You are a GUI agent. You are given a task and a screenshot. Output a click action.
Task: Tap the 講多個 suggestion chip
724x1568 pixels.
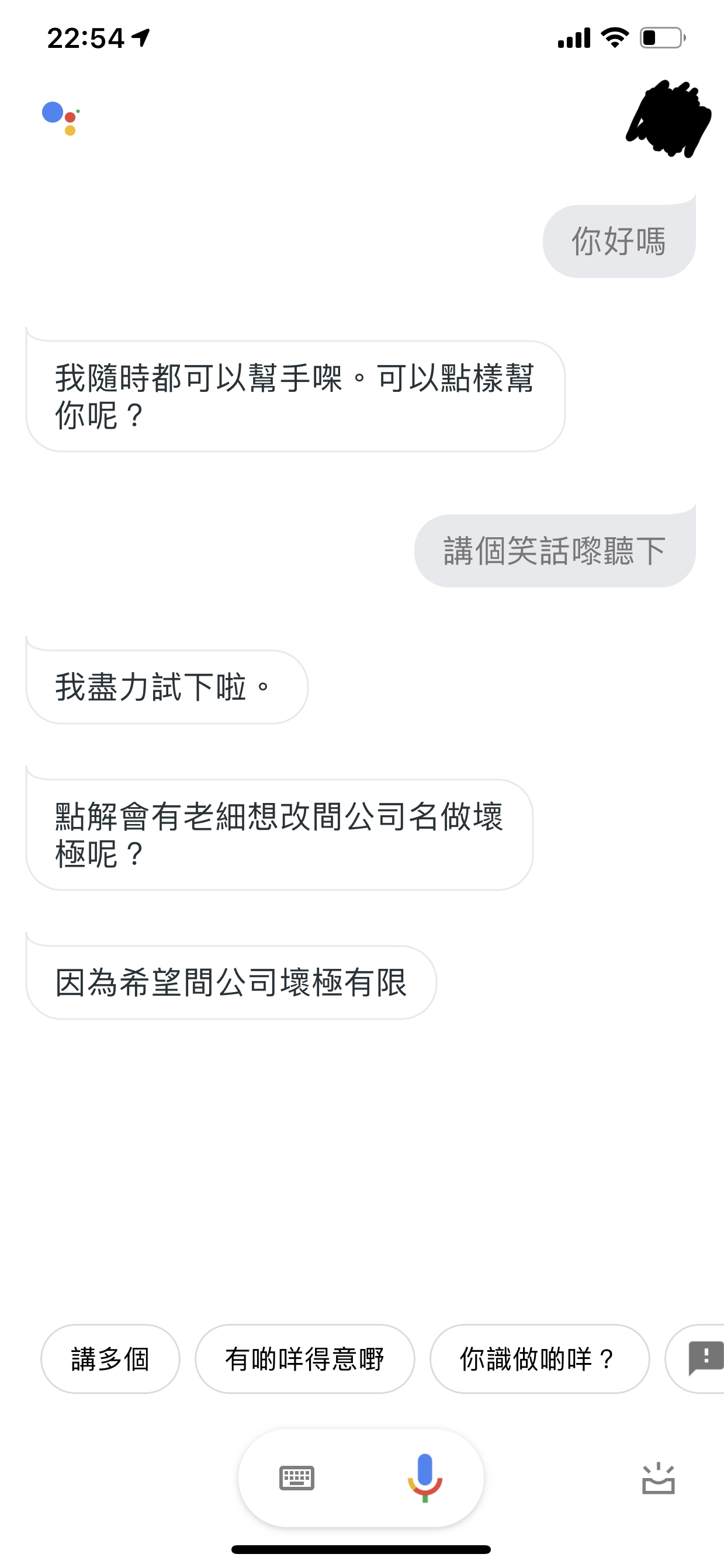pyautogui.click(x=110, y=1358)
